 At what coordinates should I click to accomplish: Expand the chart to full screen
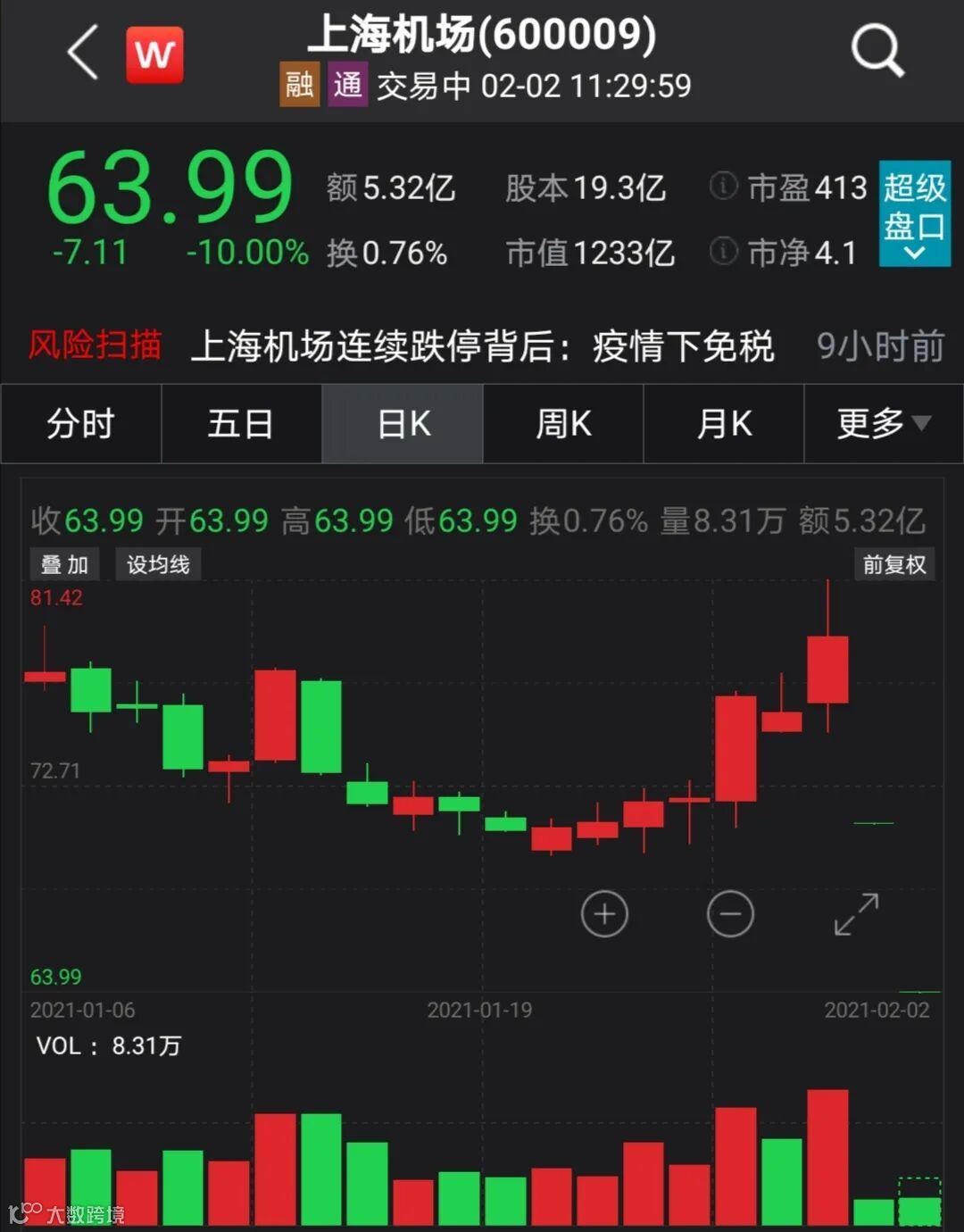[x=856, y=914]
